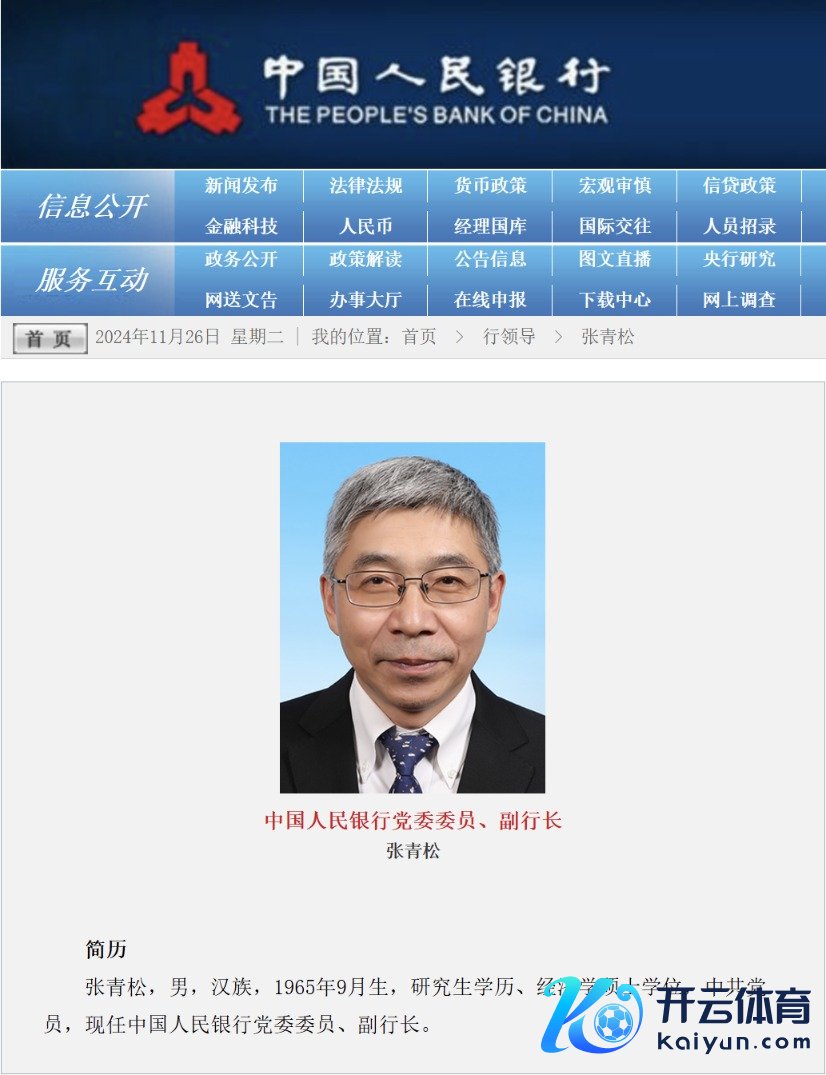
Task: Tap the 首页 home button
Action: [49, 338]
